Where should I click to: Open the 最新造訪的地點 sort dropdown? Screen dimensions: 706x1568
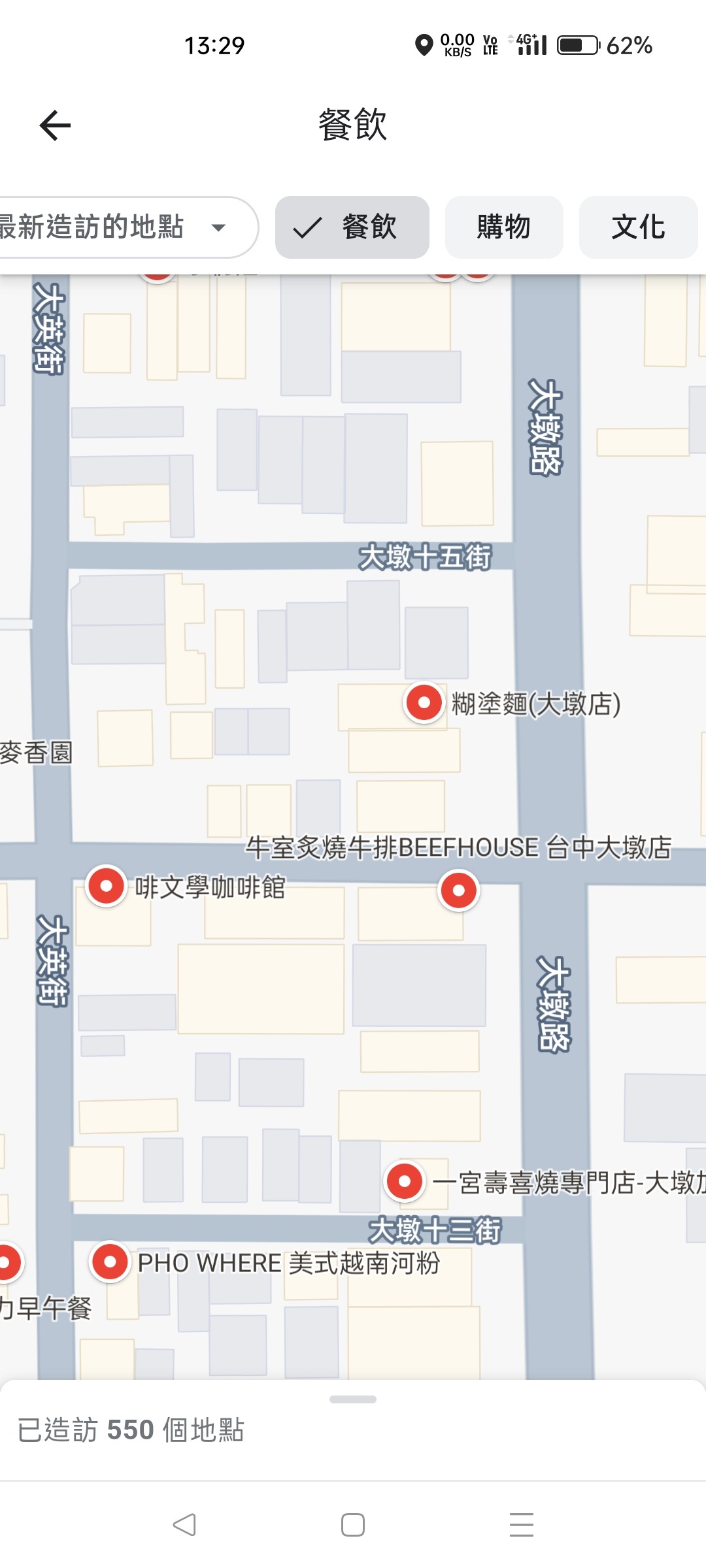118,227
